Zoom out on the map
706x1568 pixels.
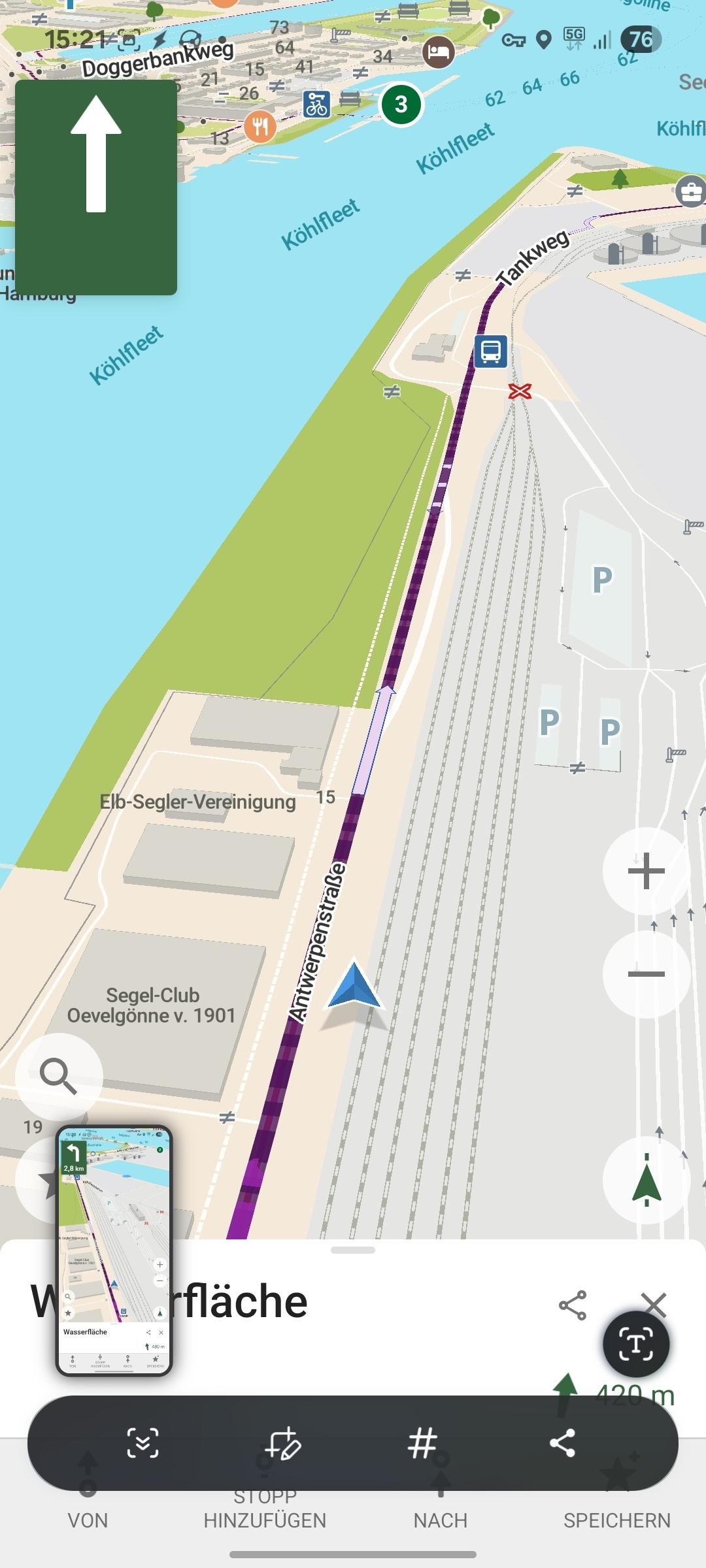646,974
